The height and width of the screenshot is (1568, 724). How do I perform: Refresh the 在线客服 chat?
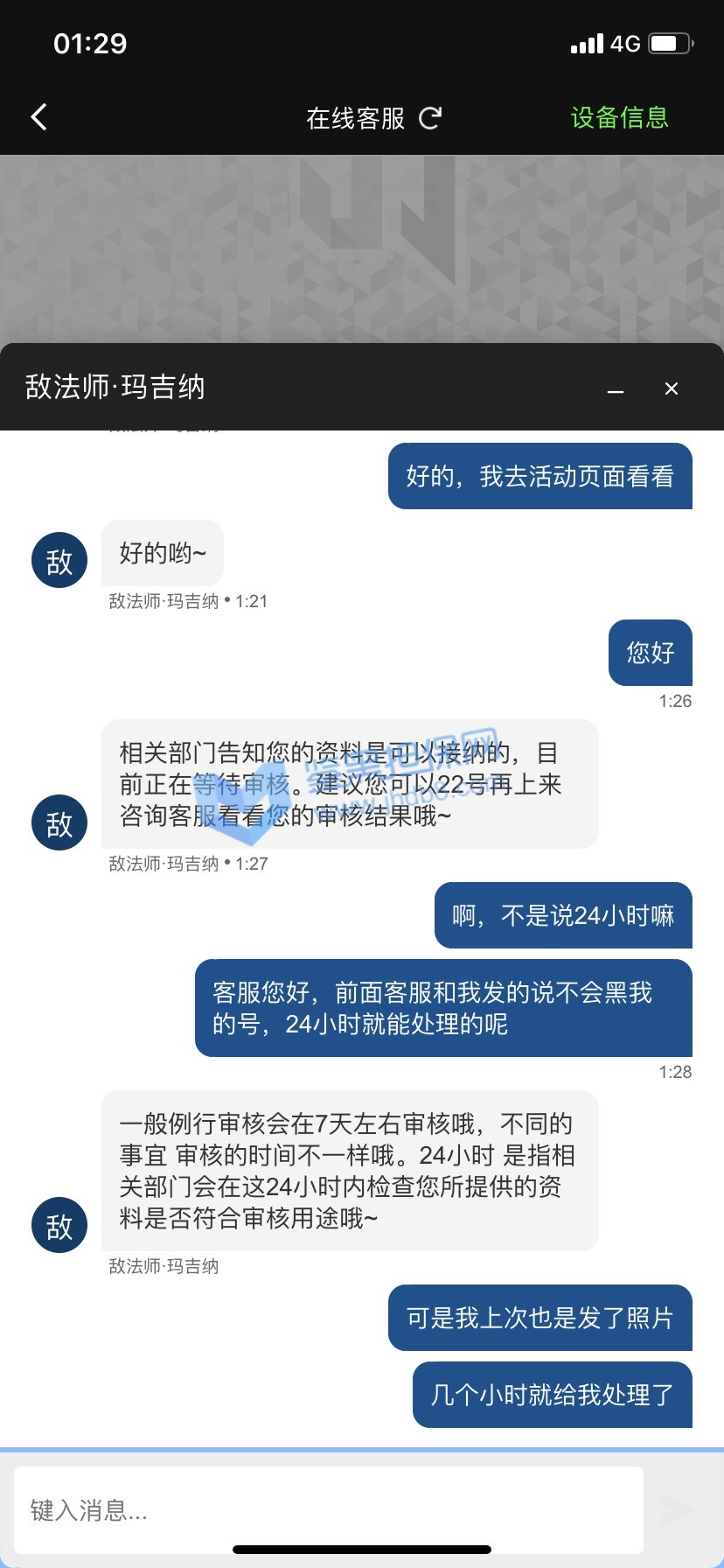tap(430, 118)
